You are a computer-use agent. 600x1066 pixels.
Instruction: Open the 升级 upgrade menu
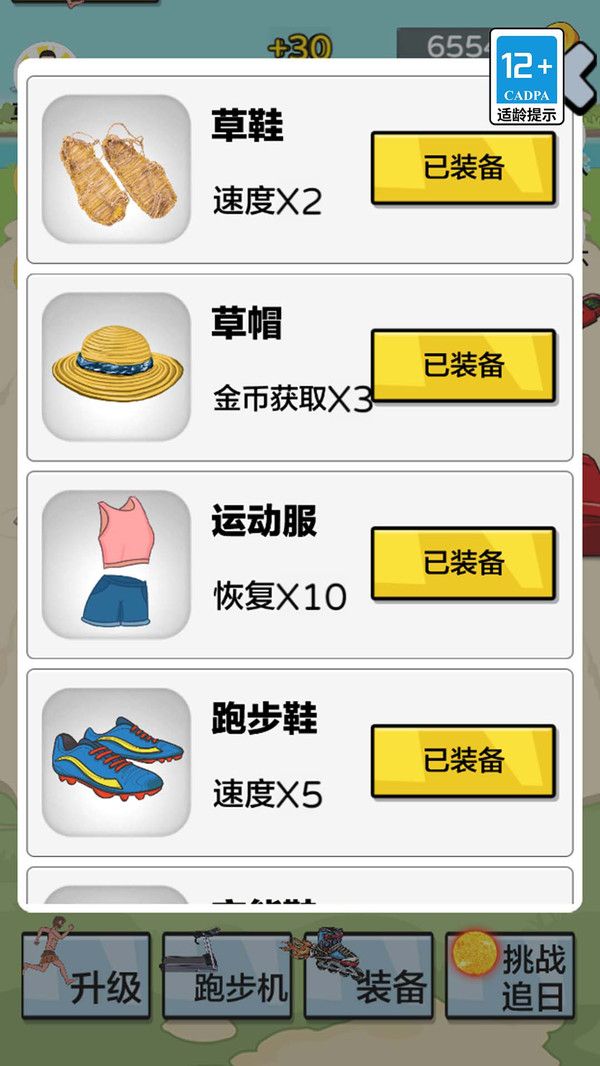(x=87, y=976)
